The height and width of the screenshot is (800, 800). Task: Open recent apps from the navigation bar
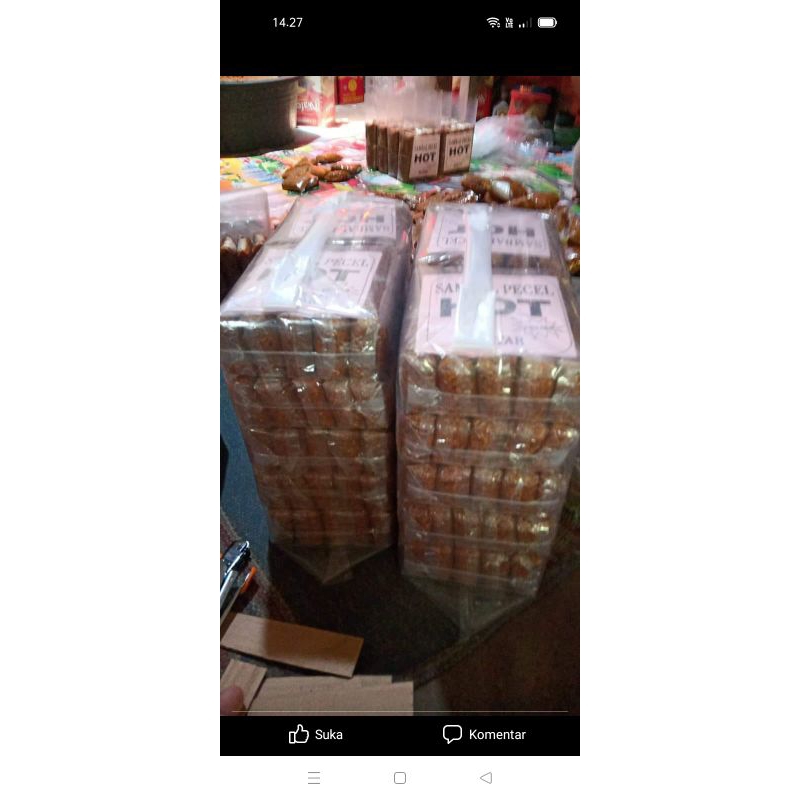coord(314,778)
